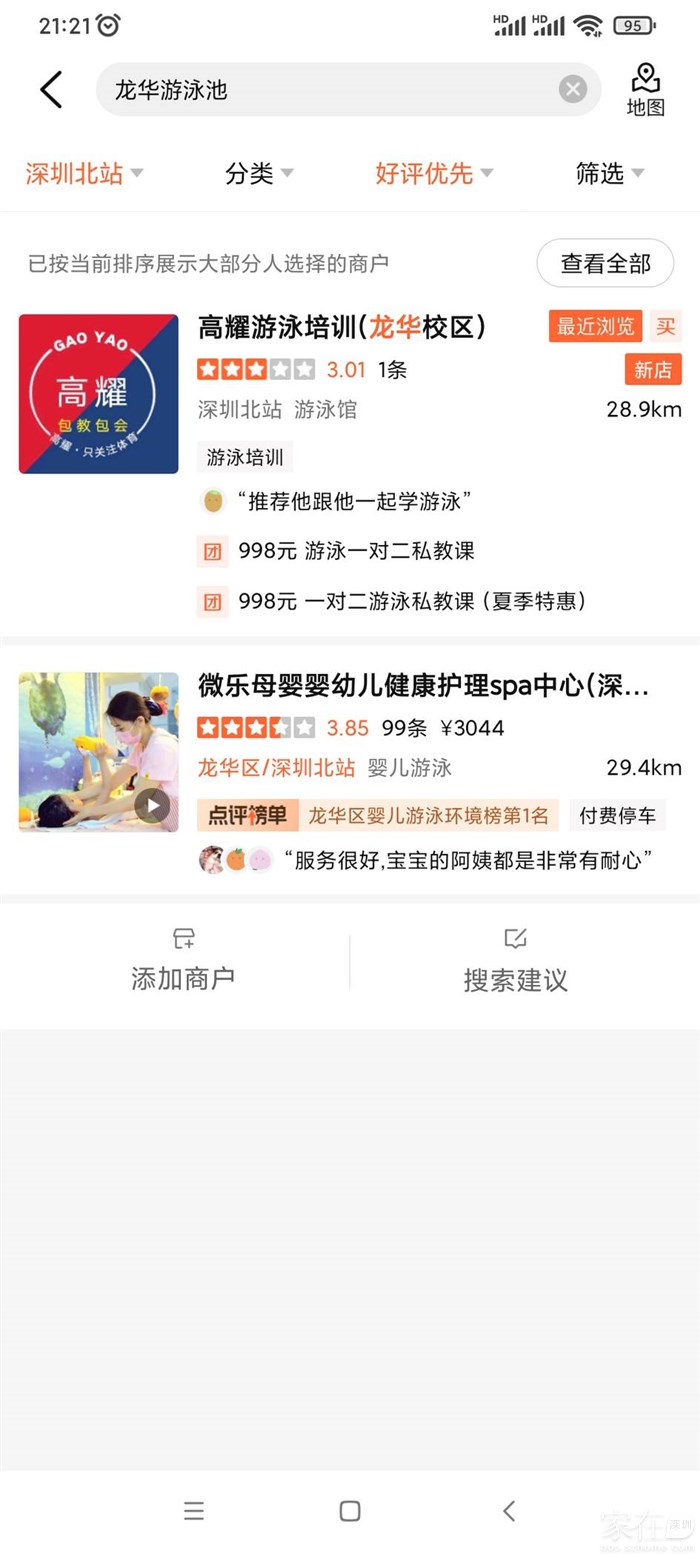Go back using the top-left arrow
The width and height of the screenshot is (700, 1555).
(51, 90)
